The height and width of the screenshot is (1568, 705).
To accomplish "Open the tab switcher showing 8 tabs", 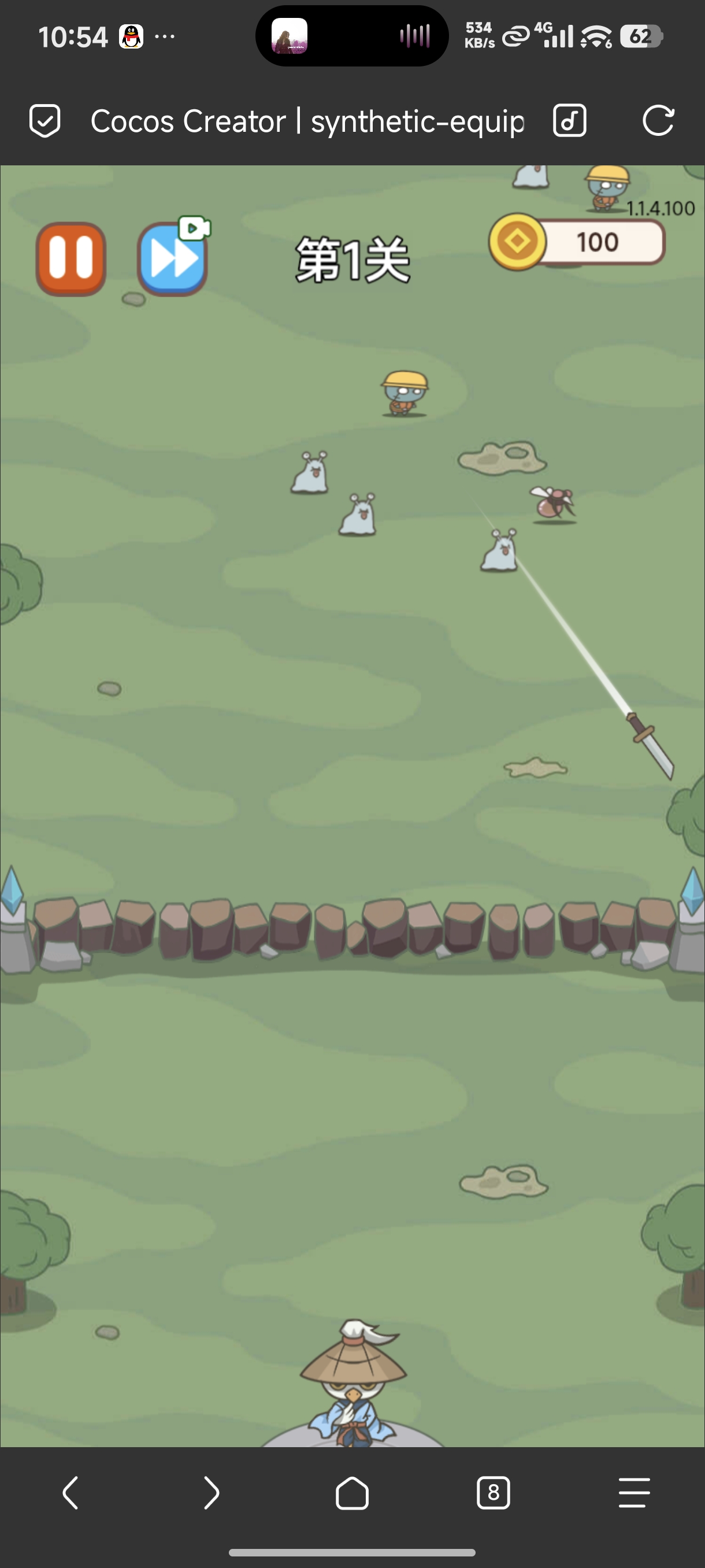I will [493, 1492].
